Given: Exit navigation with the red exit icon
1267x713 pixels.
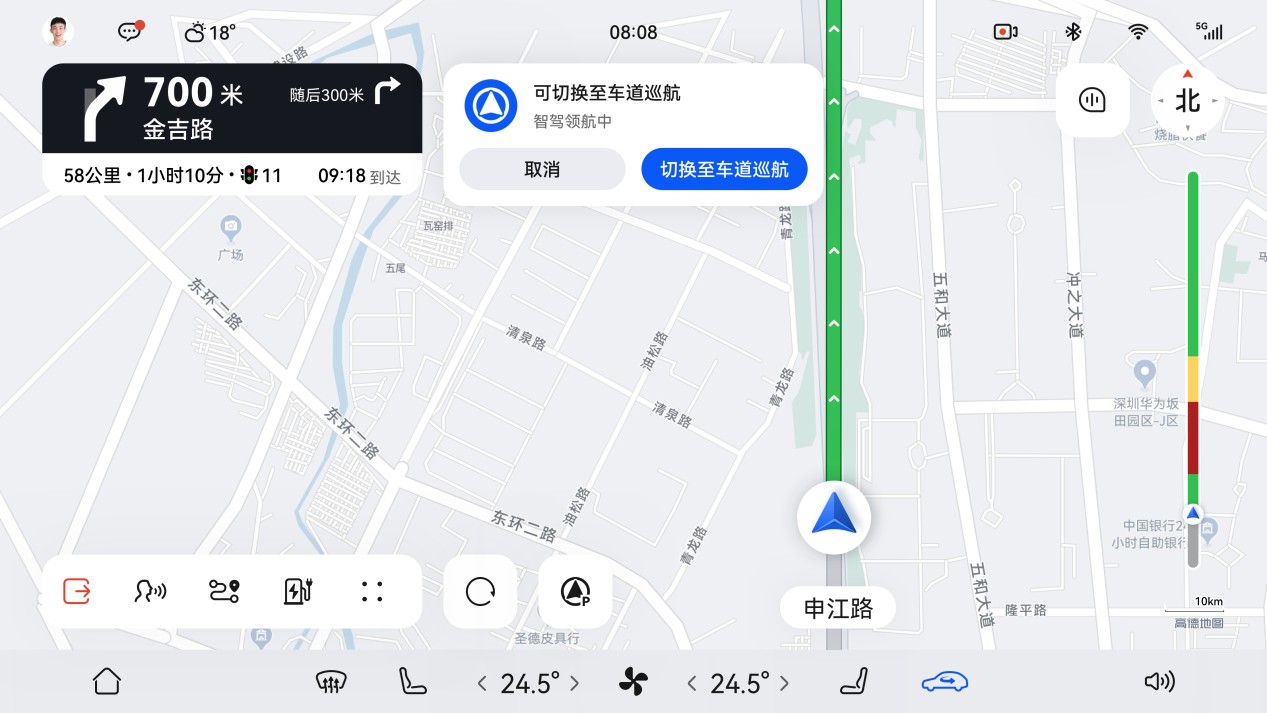Looking at the screenshot, I should pos(77,591).
